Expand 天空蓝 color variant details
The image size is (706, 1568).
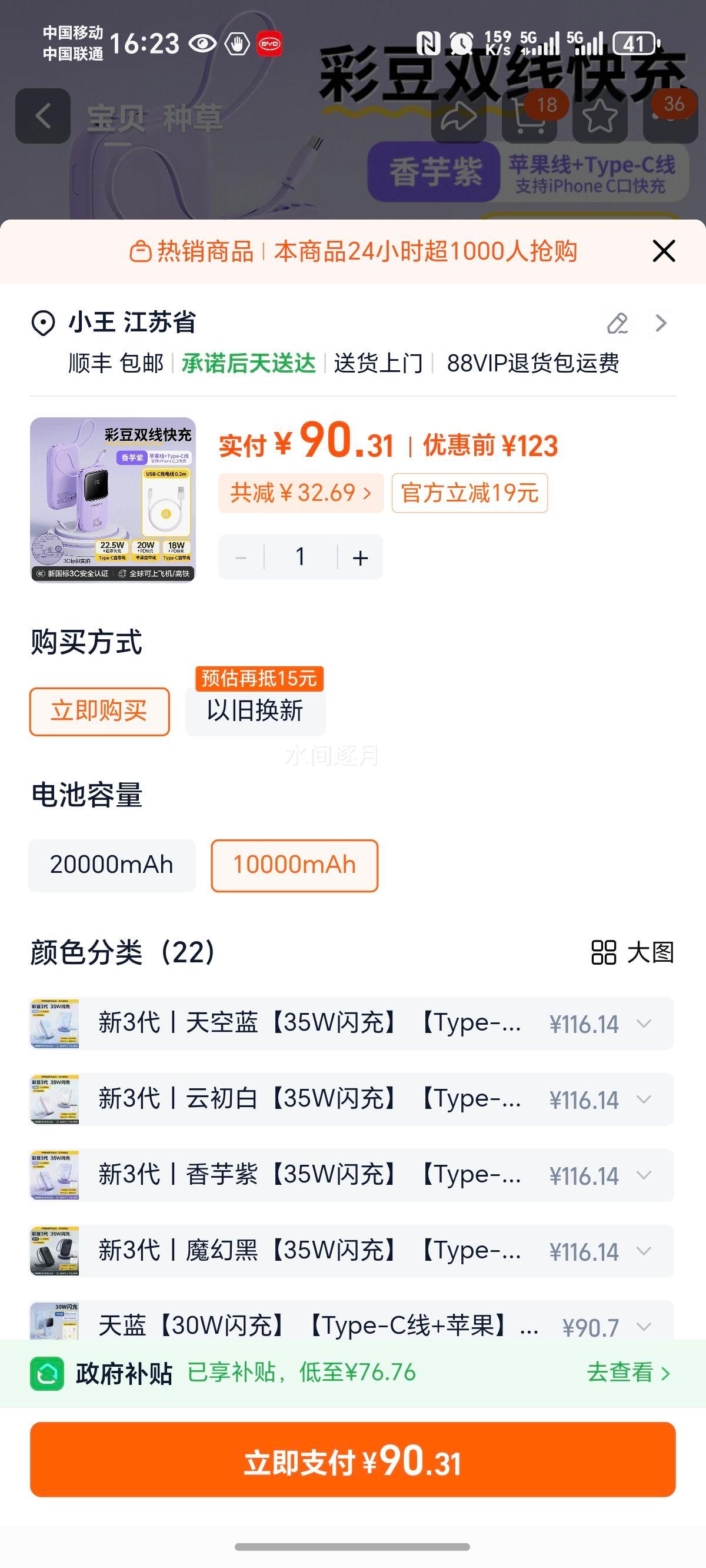pyautogui.click(x=642, y=1024)
